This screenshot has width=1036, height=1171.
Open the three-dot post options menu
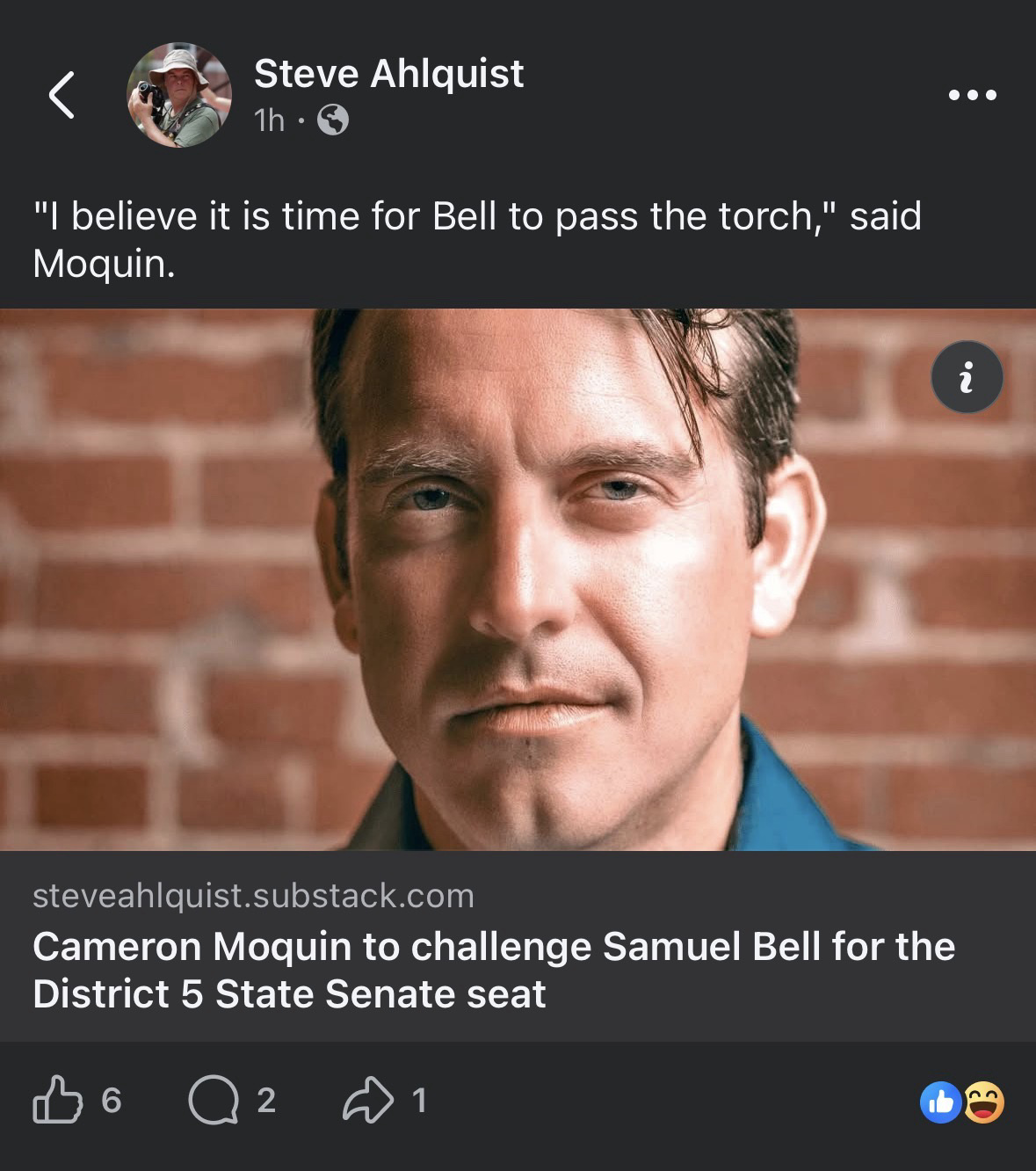tap(973, 95)
